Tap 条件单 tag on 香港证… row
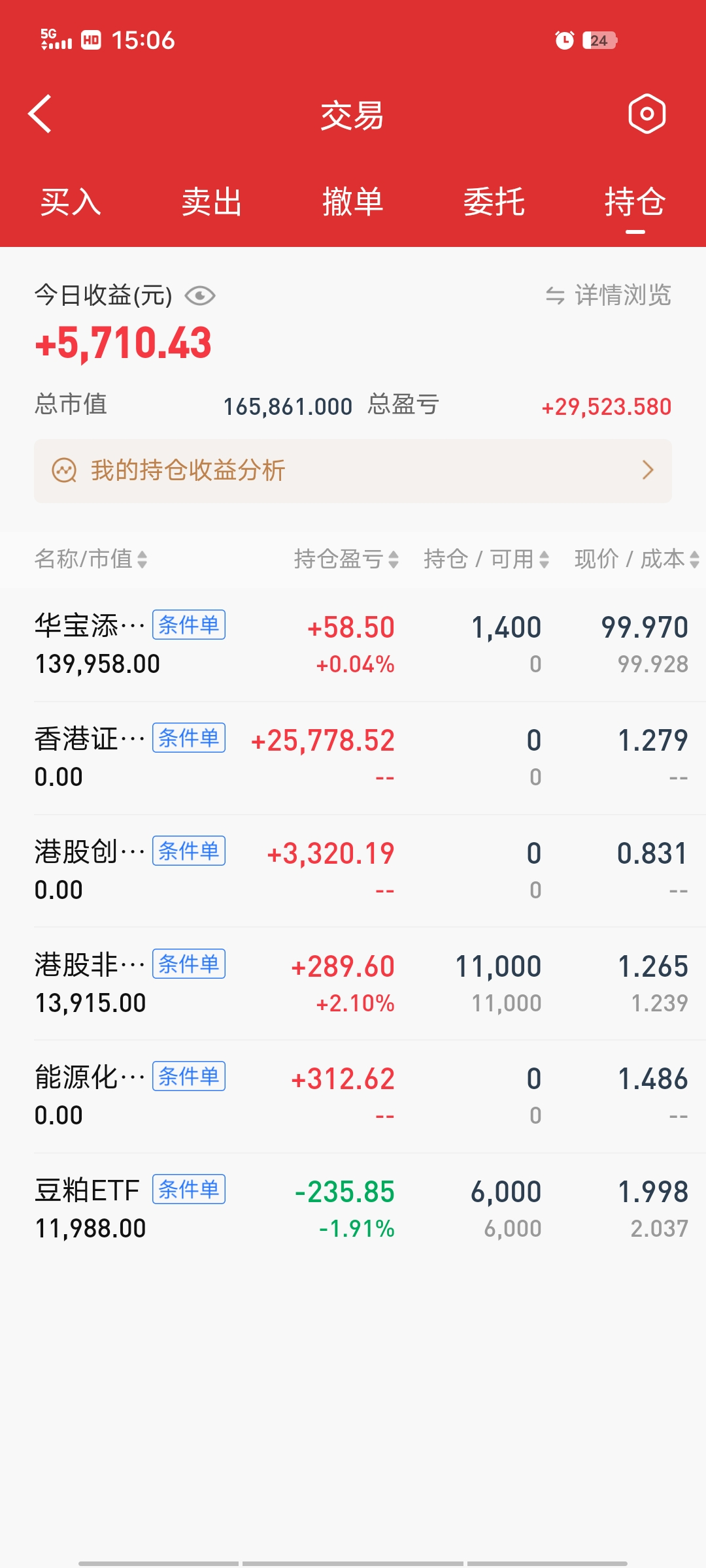 (x=189, y=738)
